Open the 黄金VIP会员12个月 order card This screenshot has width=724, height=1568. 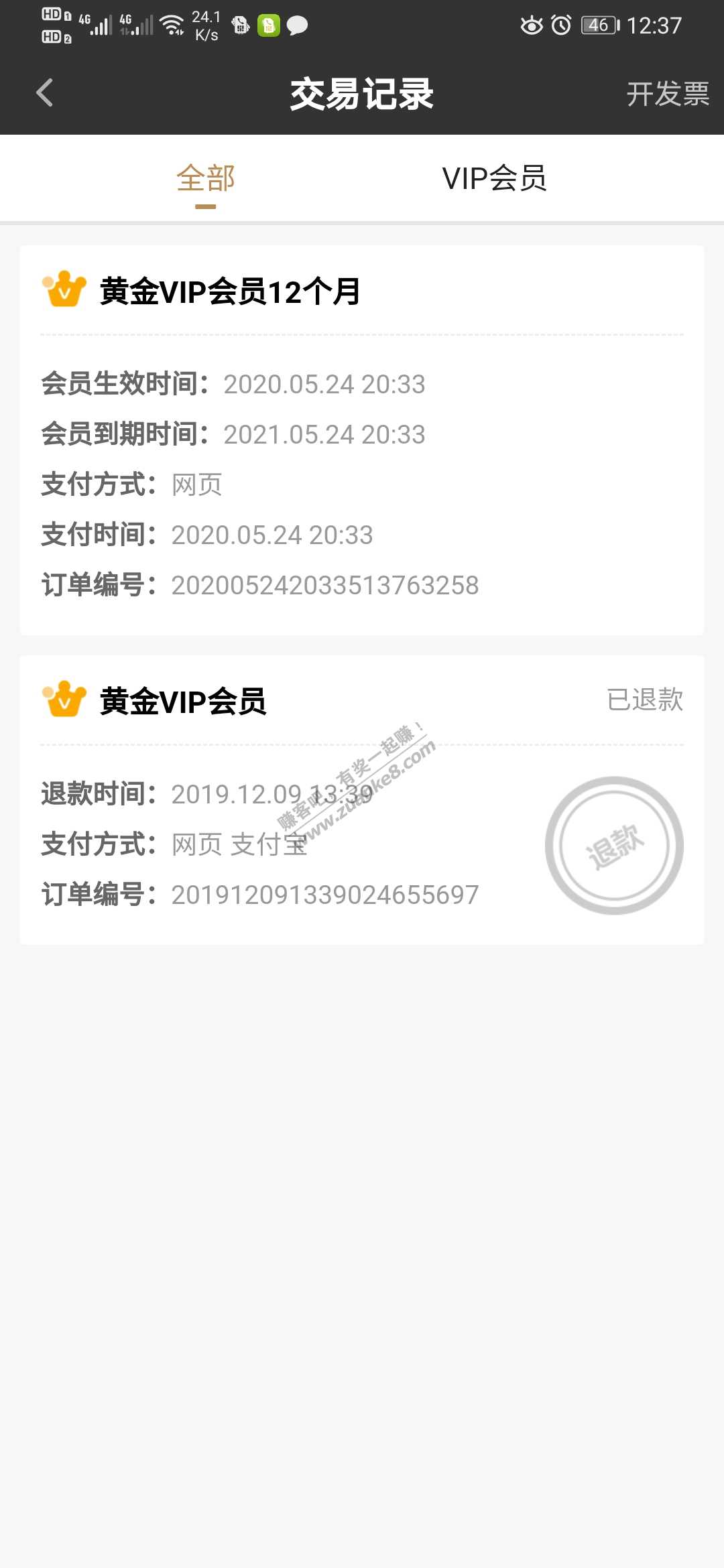click(x=362, y=440)
